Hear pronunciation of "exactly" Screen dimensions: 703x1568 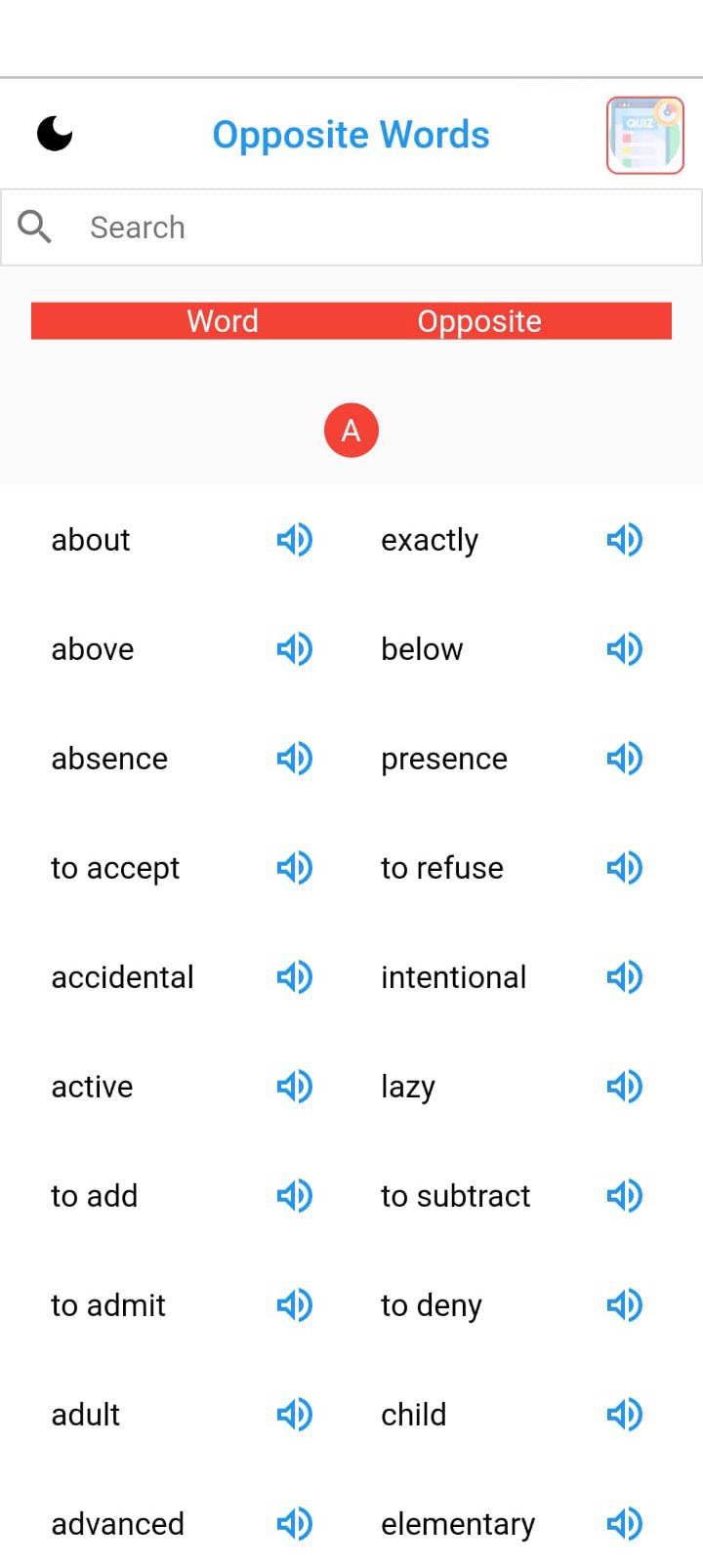[624, 539]
